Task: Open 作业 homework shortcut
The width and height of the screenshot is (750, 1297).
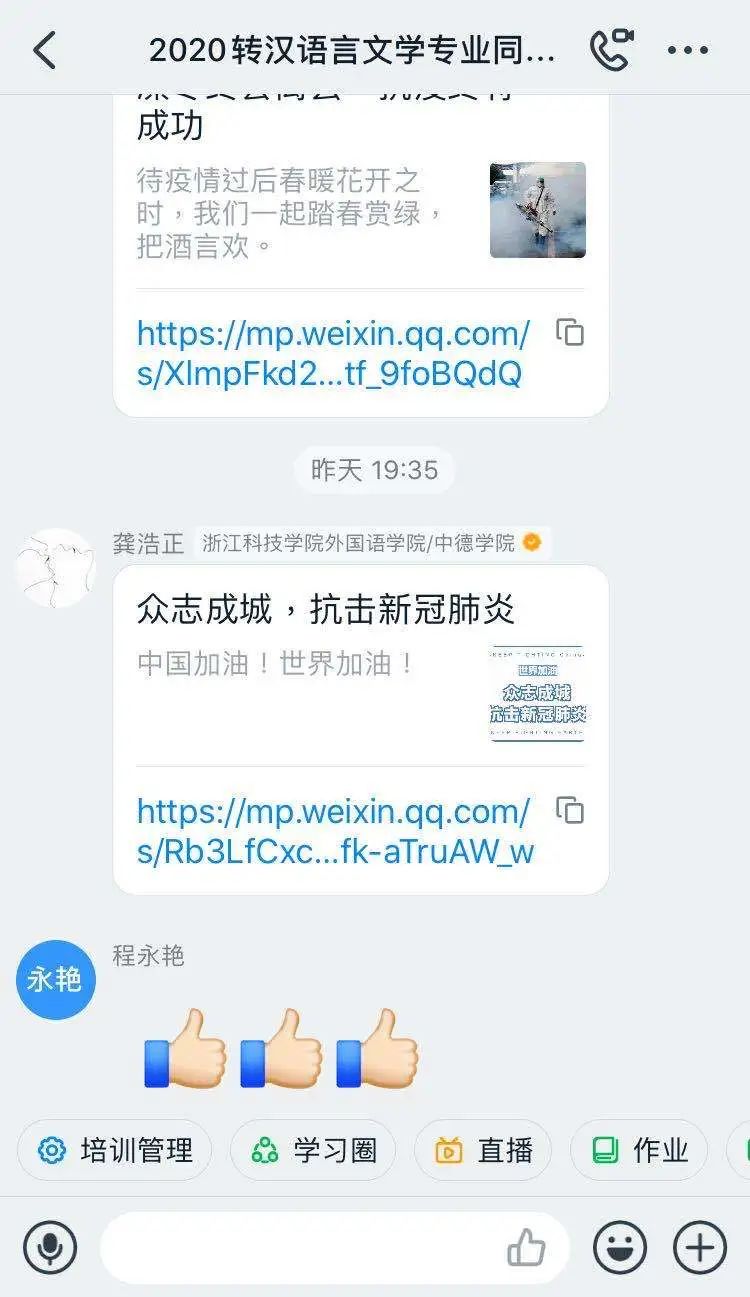Action: tap(640, 1150)
